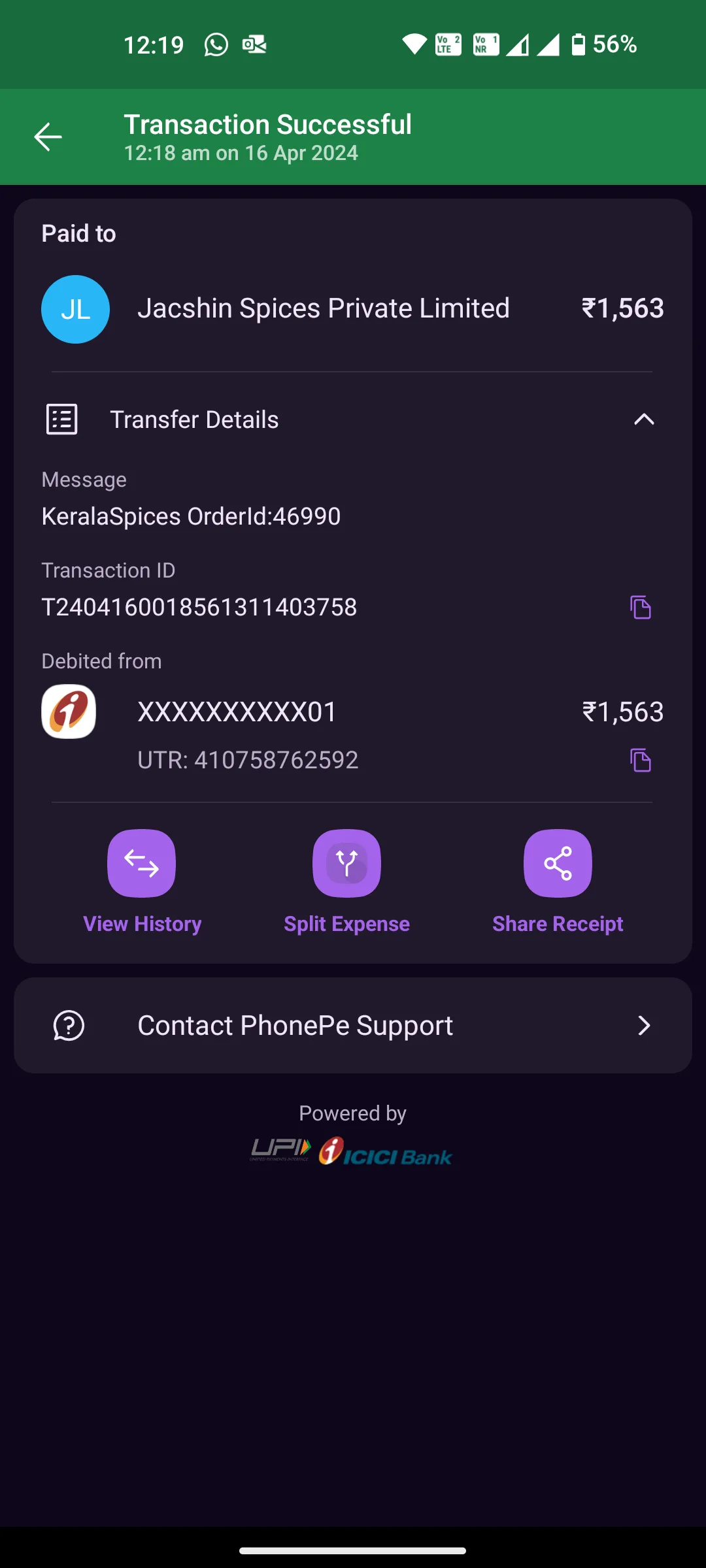Copy the UTR number
Viewport: 706px width, 1568px height.
[641, 760]
